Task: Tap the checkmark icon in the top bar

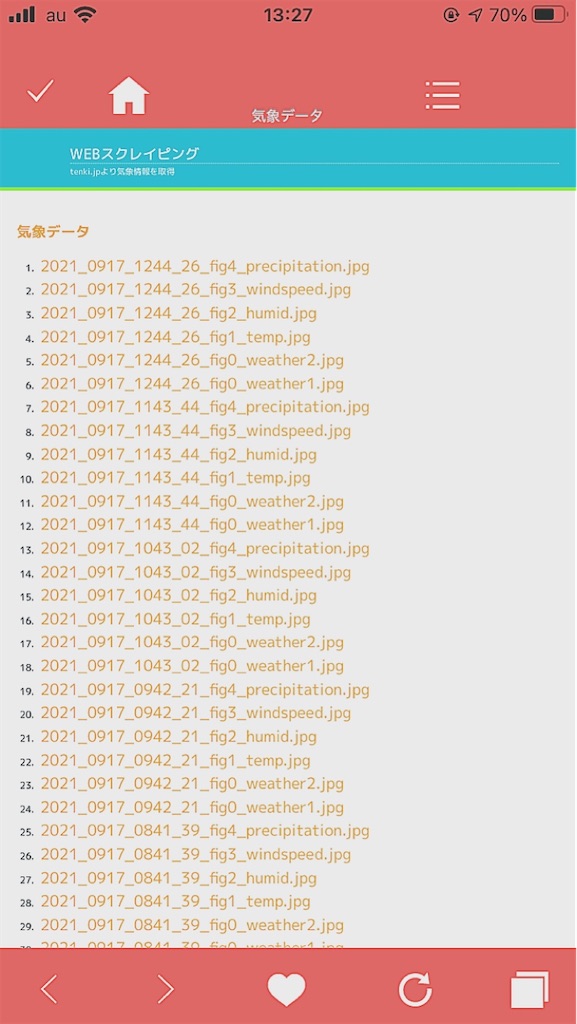Action: (x=40, y=91)
